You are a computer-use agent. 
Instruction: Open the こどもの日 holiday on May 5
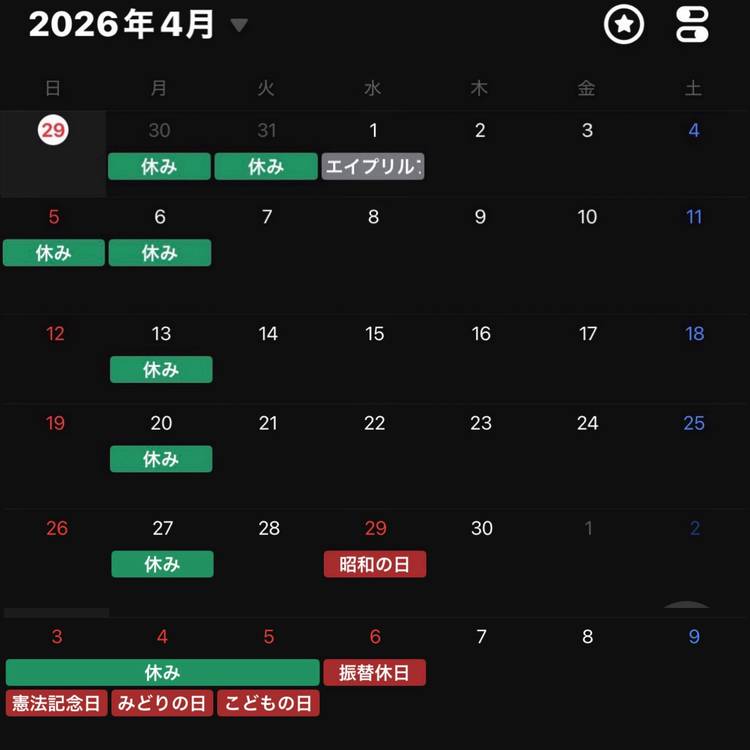(268, 703)
